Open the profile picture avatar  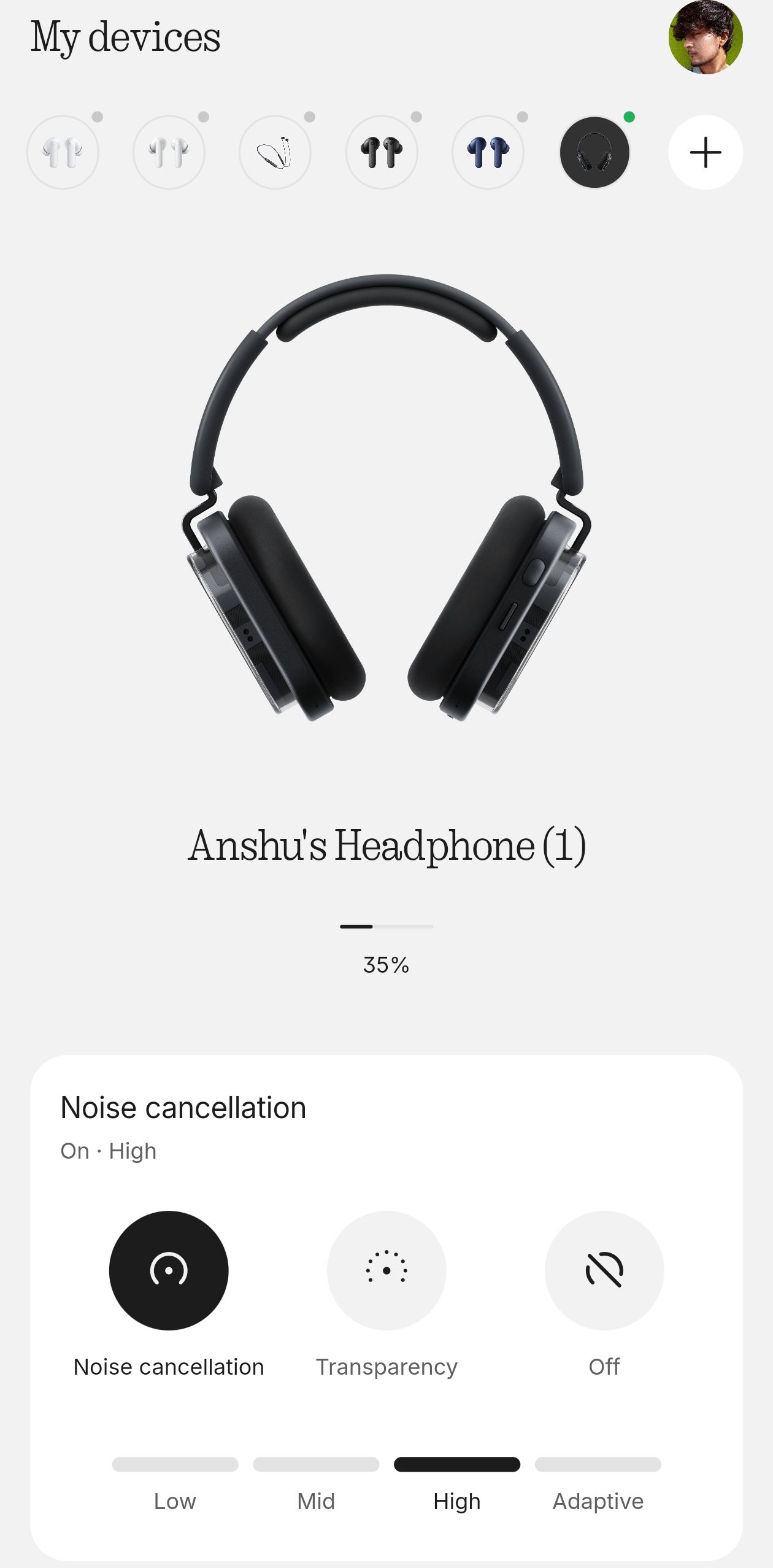click(705, 37)
